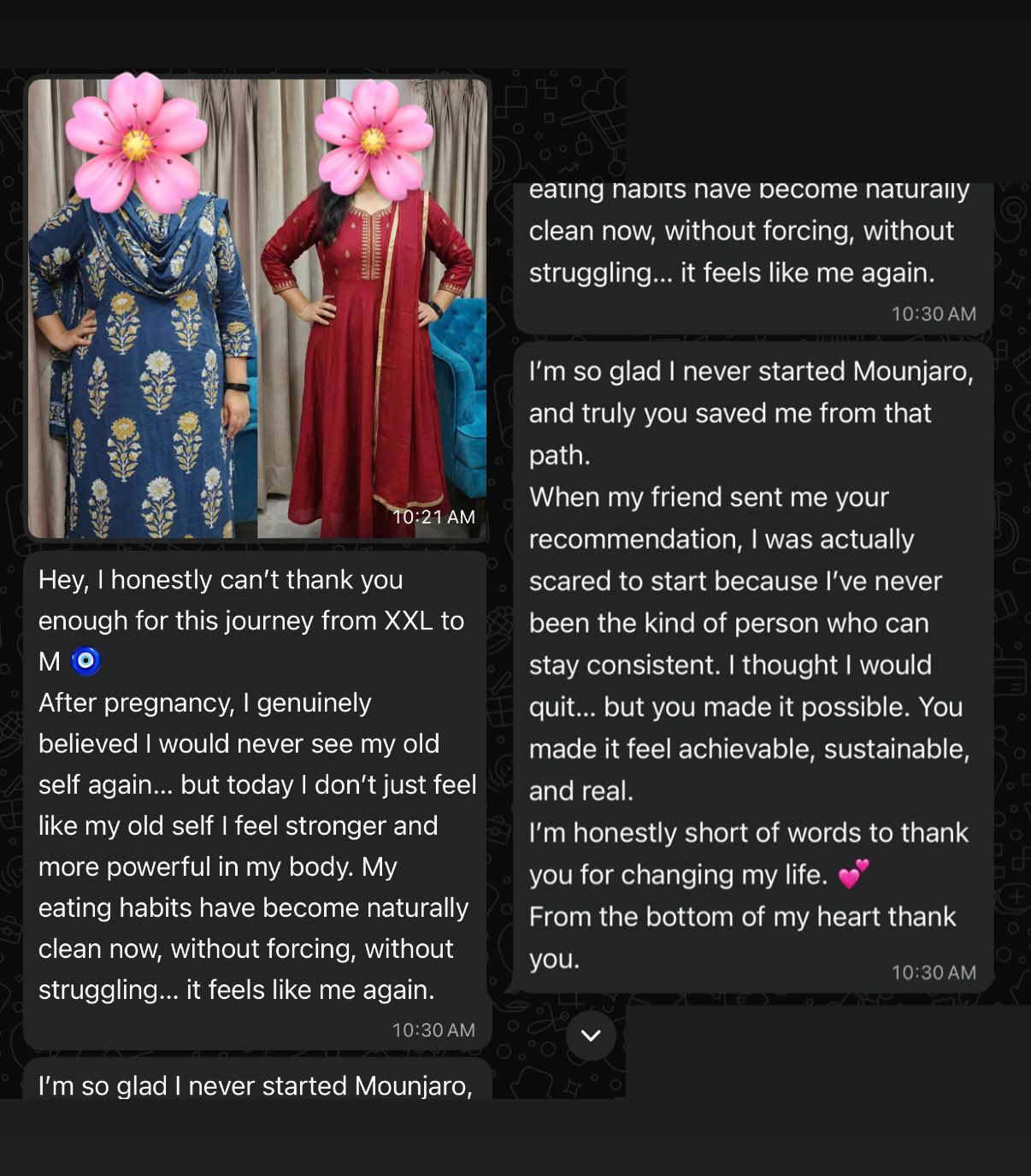Click the 10:30 AM timestamp on left message

[x=433, y=1030]
